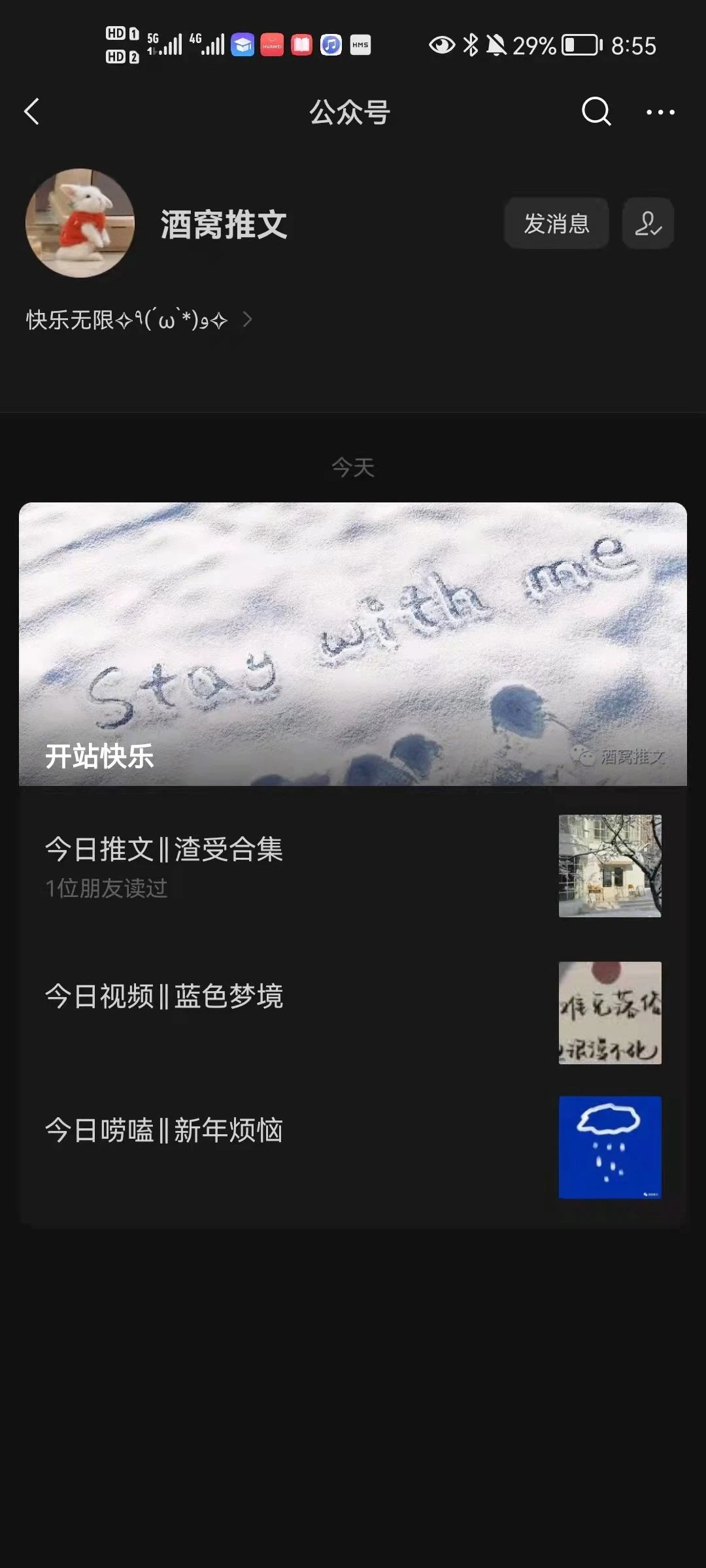Open the 酒窝推文 profile avatar
This screenshot has height=1568, width=706.
click(x=80, y=223)
